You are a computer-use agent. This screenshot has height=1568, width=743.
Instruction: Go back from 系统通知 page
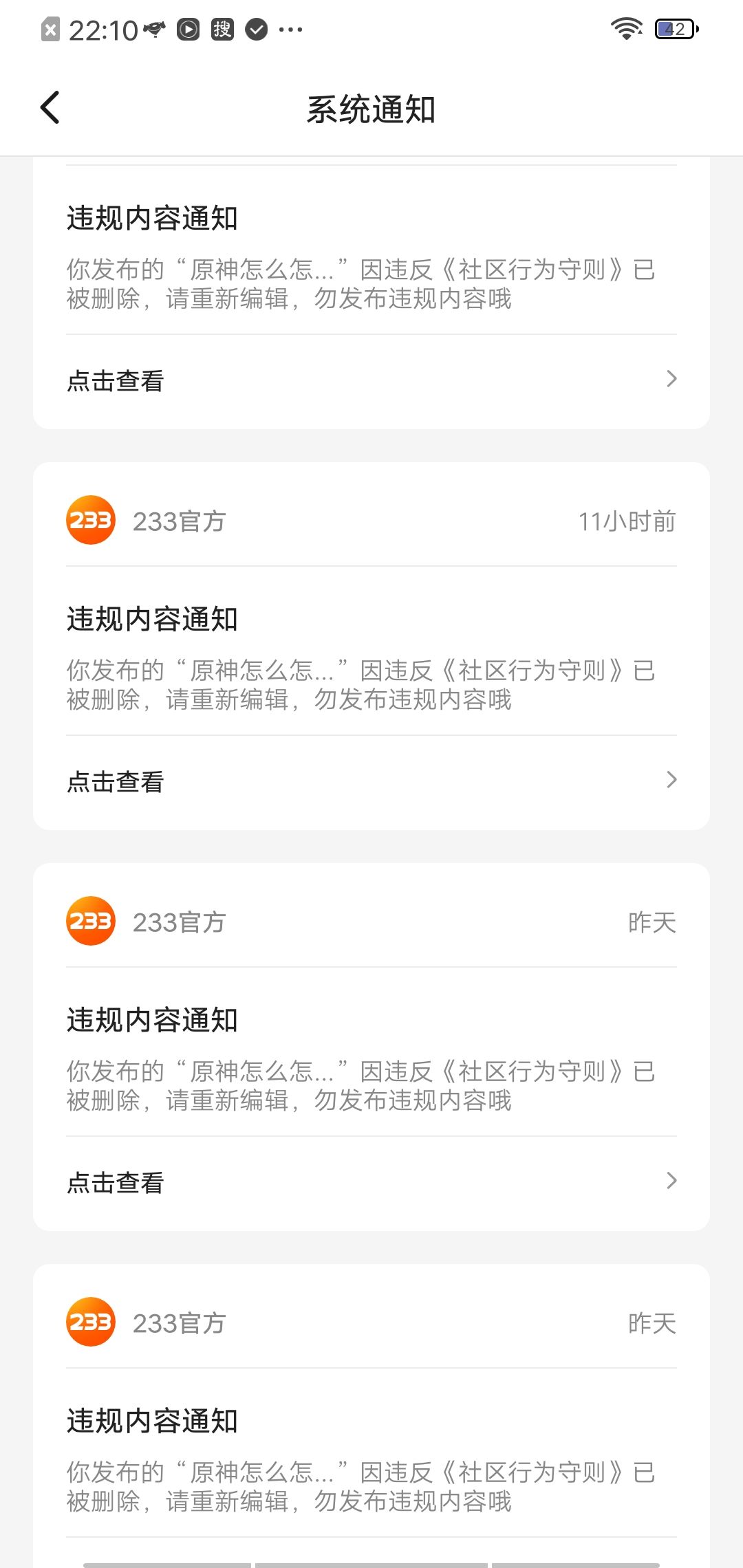pos(50,107)
